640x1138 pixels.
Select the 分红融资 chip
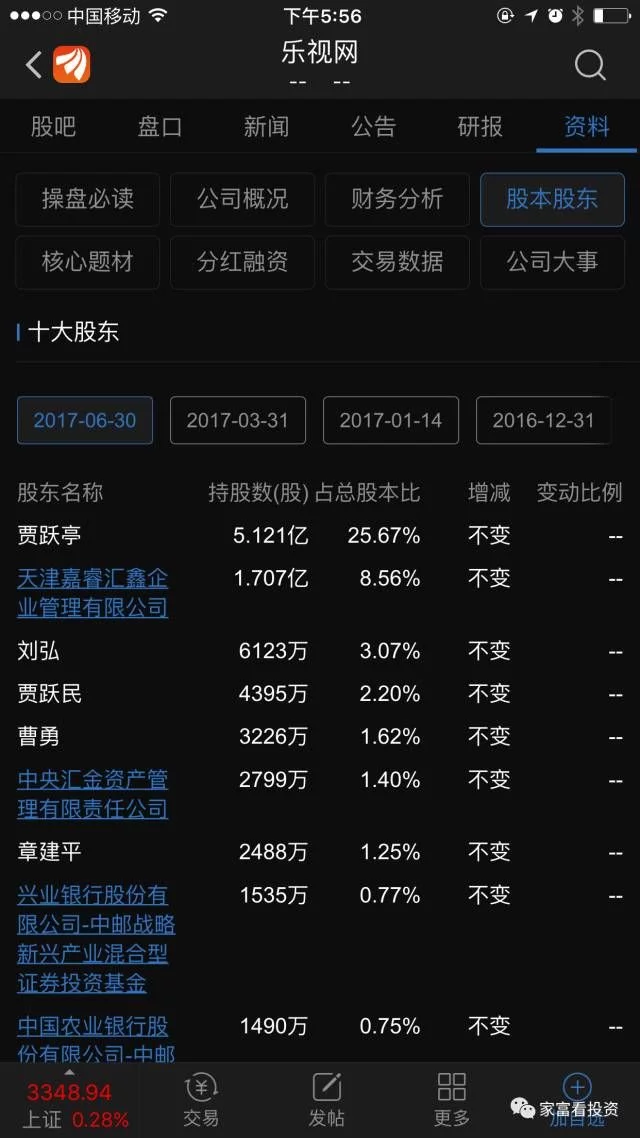click(242, 262)
